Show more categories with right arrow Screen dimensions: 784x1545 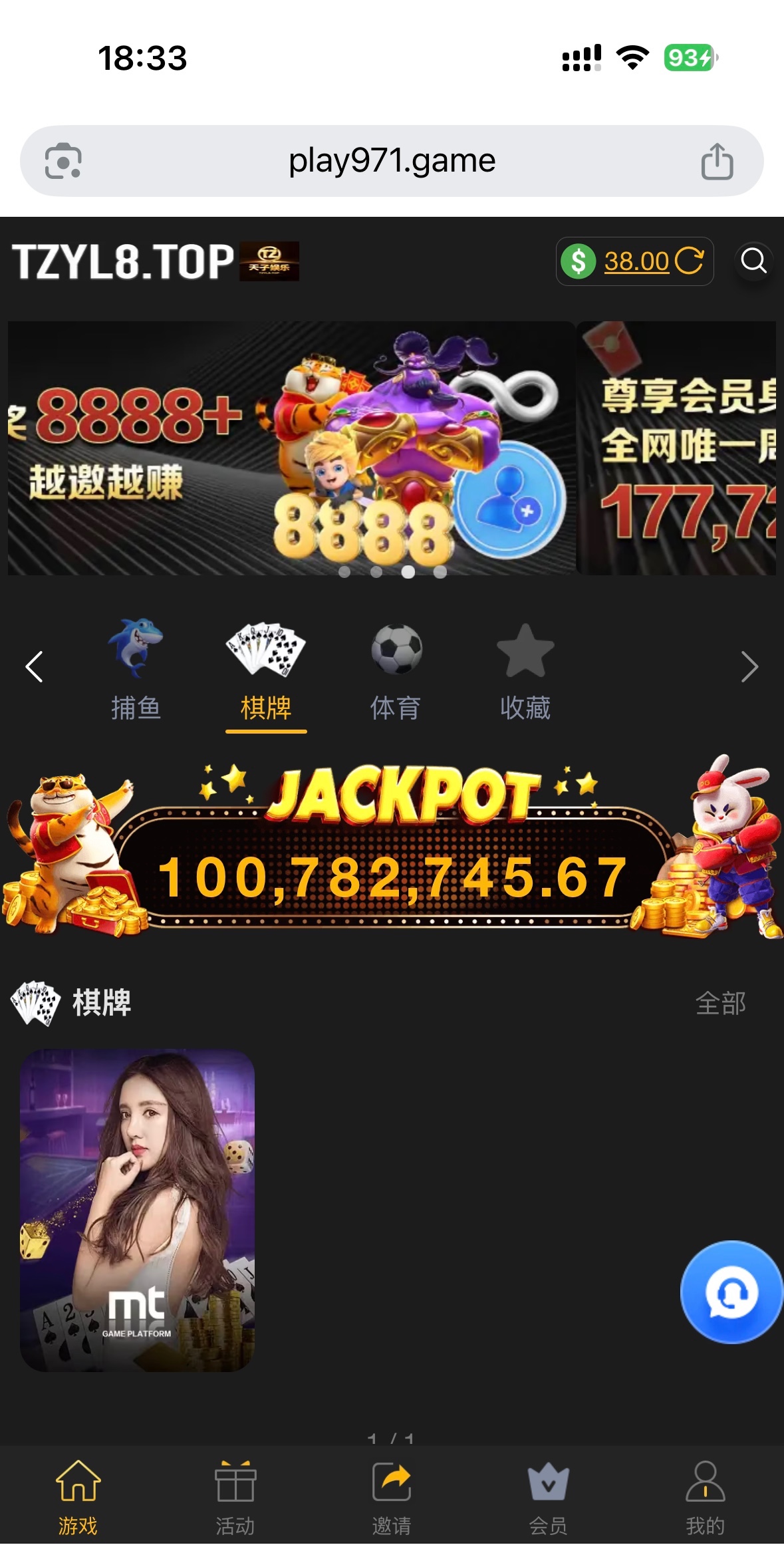[749, 666]
